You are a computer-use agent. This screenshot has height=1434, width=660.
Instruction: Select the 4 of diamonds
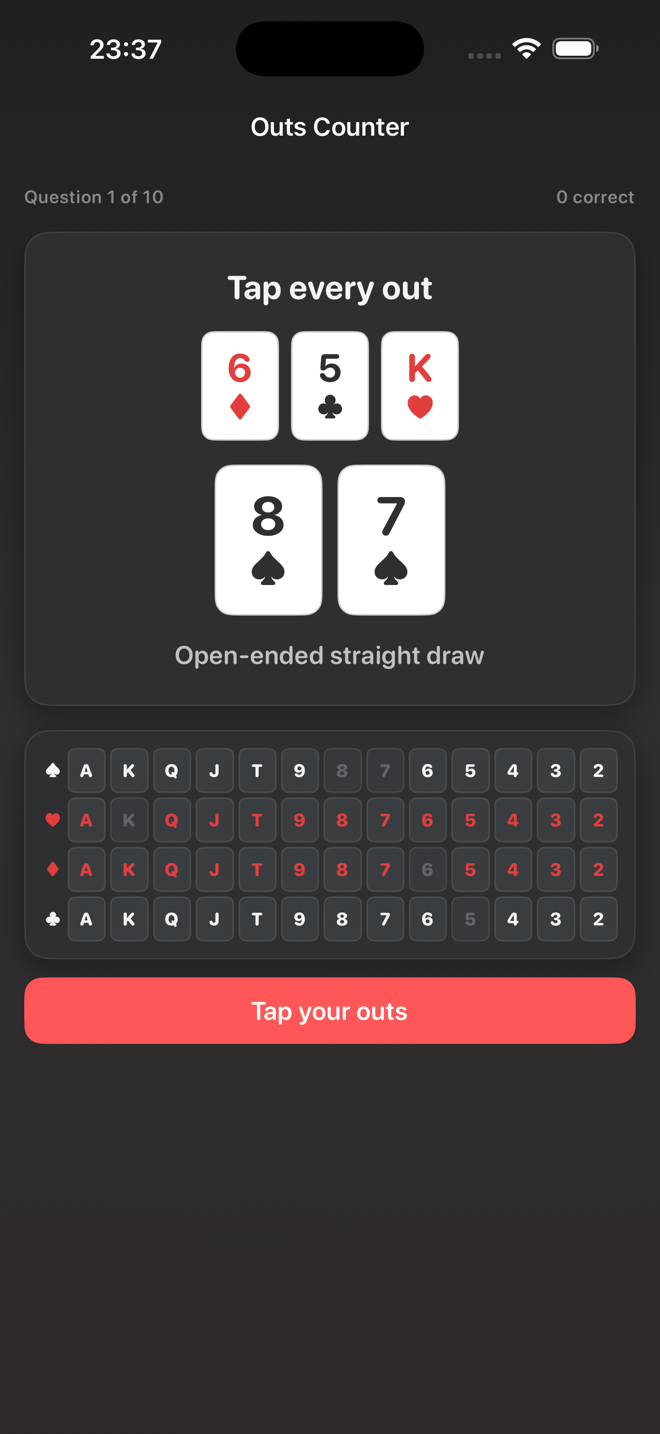point(513,870)
